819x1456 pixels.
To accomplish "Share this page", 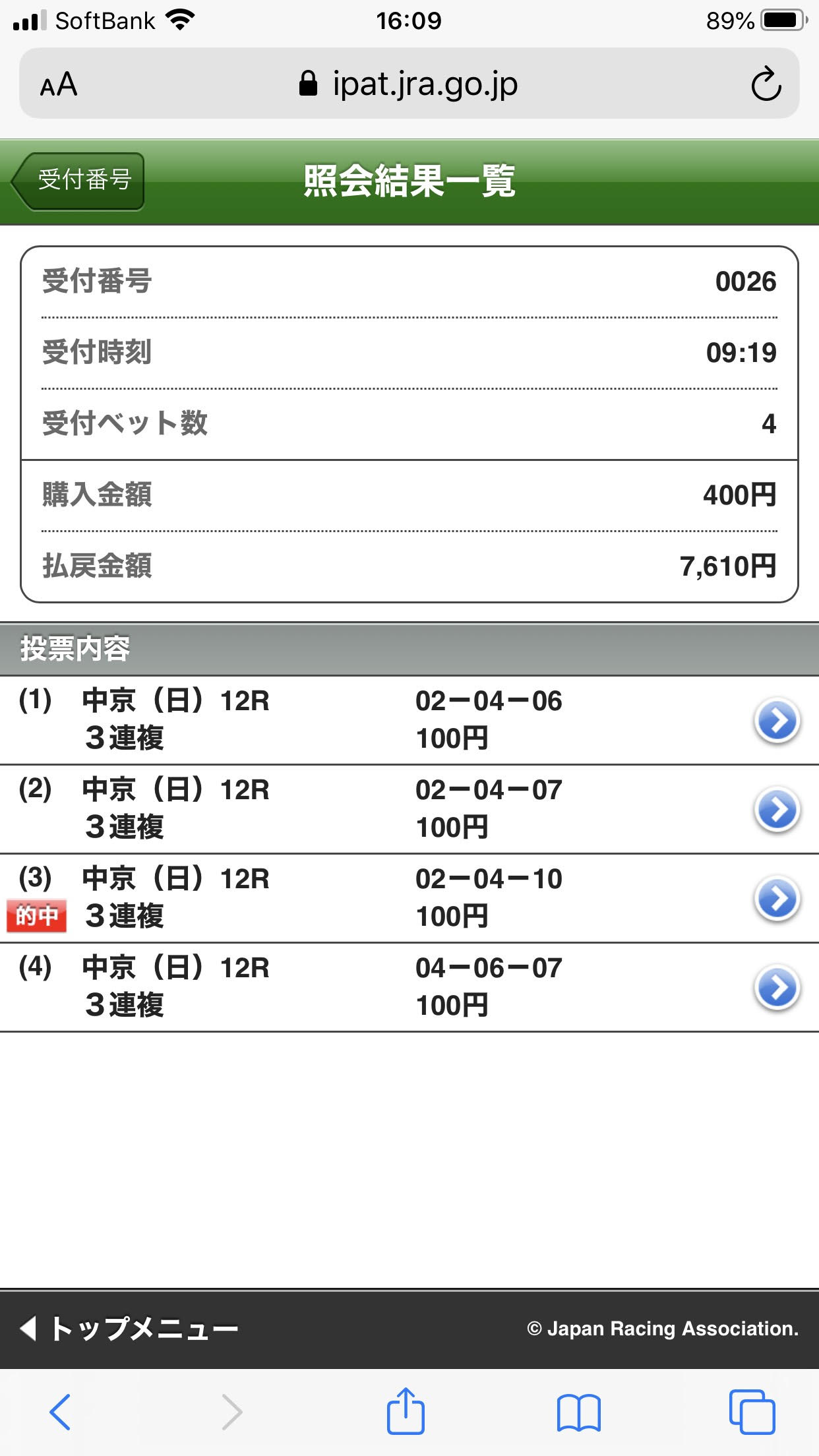I will [406, 1412].
